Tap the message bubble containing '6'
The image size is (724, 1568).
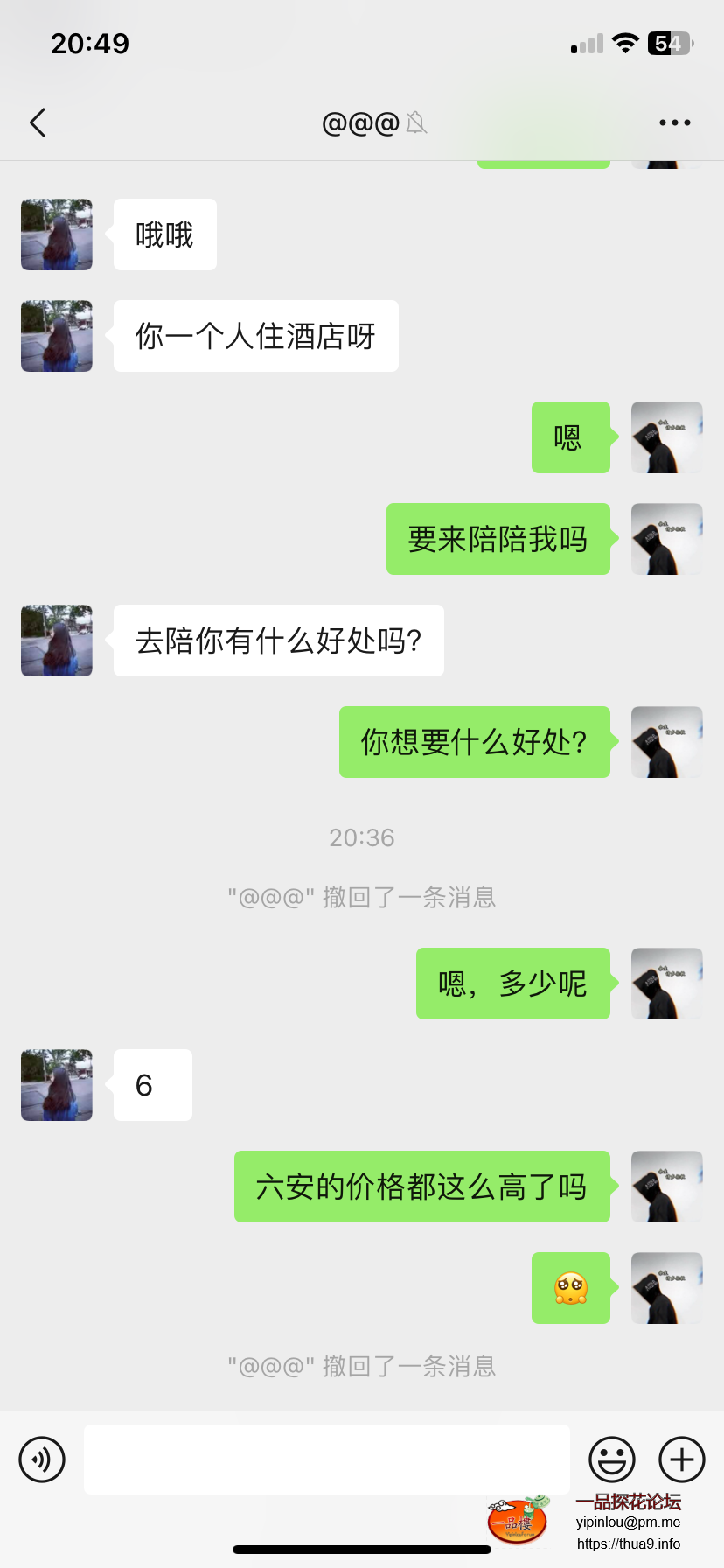[x=151, y=1085]
